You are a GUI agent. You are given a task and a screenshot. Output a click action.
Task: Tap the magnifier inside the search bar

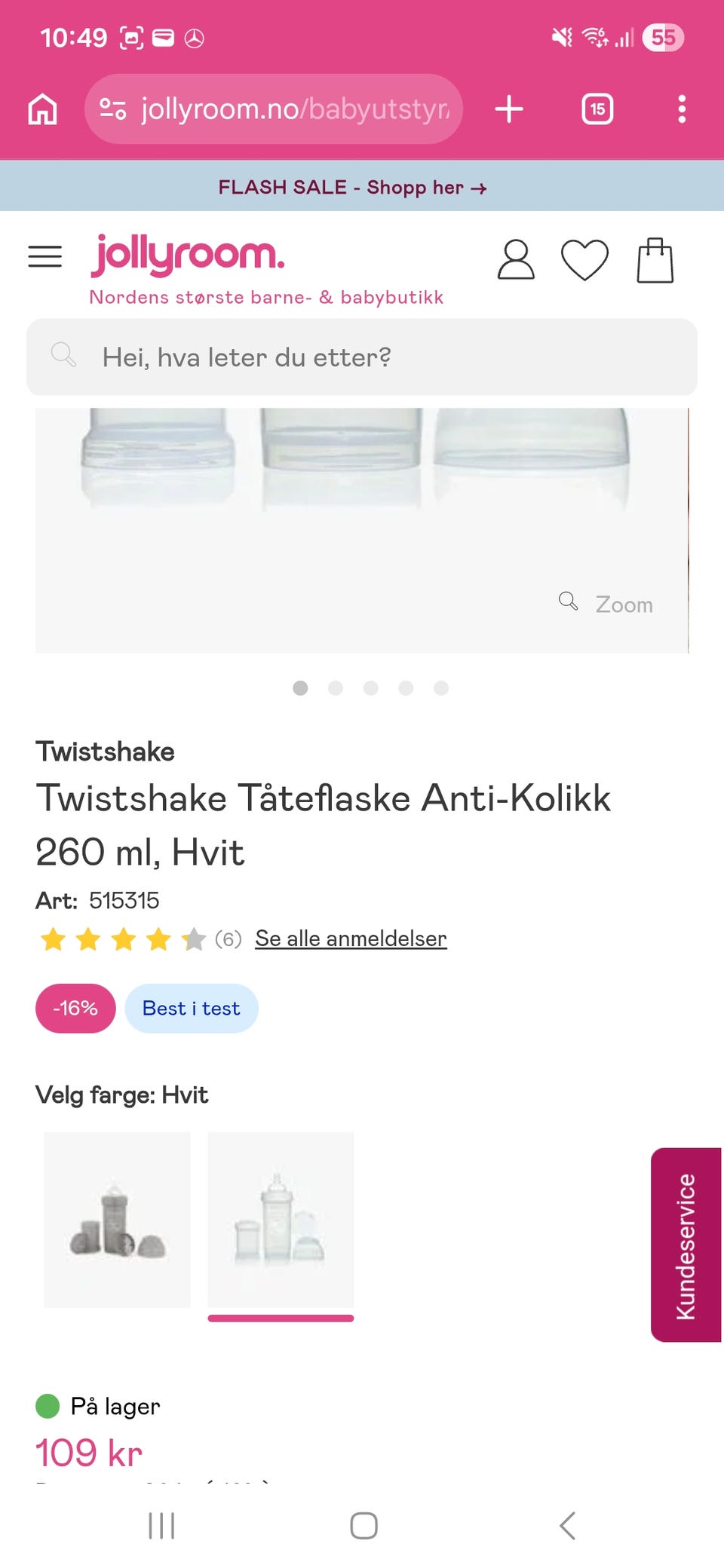tap(63, 354)
